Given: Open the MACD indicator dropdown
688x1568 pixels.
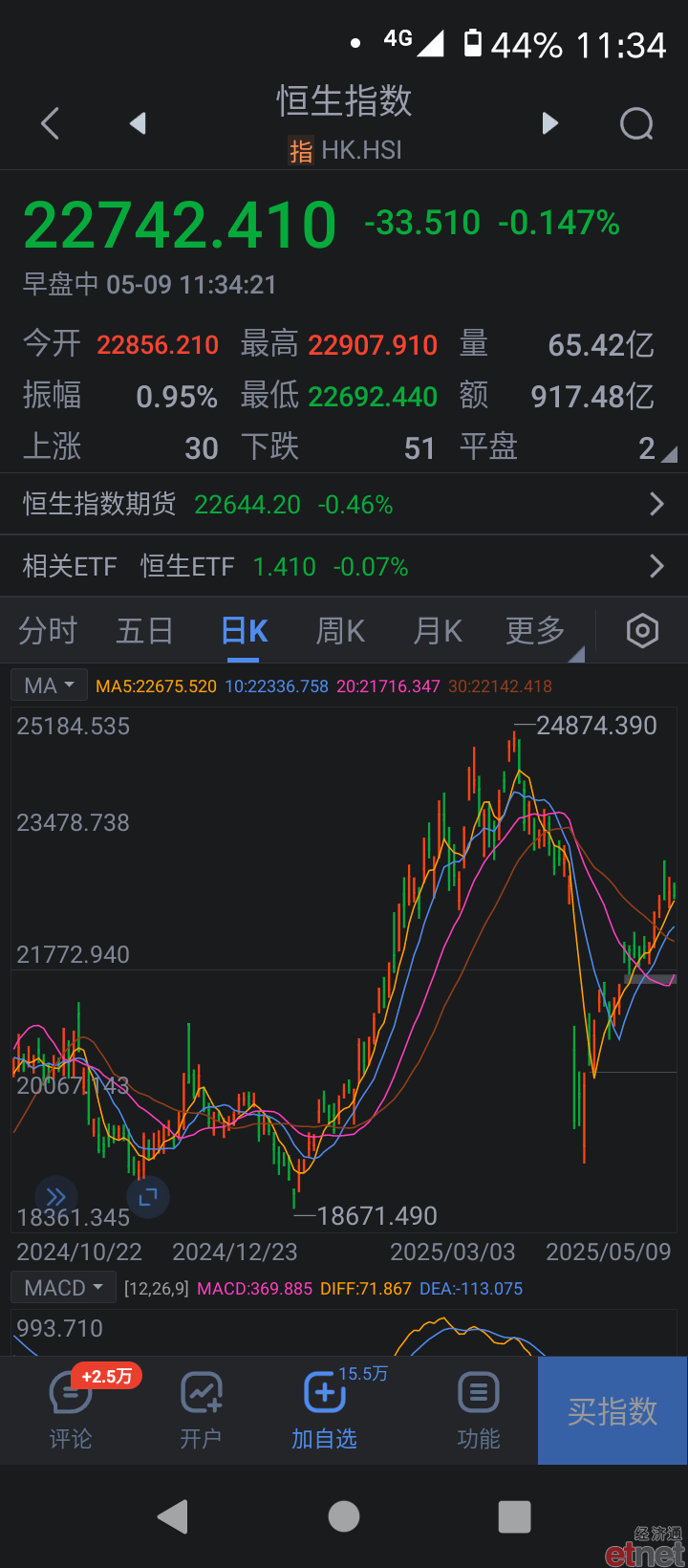Looking at the screenshot, I should pyautogui.click(x=63, y=1288).
